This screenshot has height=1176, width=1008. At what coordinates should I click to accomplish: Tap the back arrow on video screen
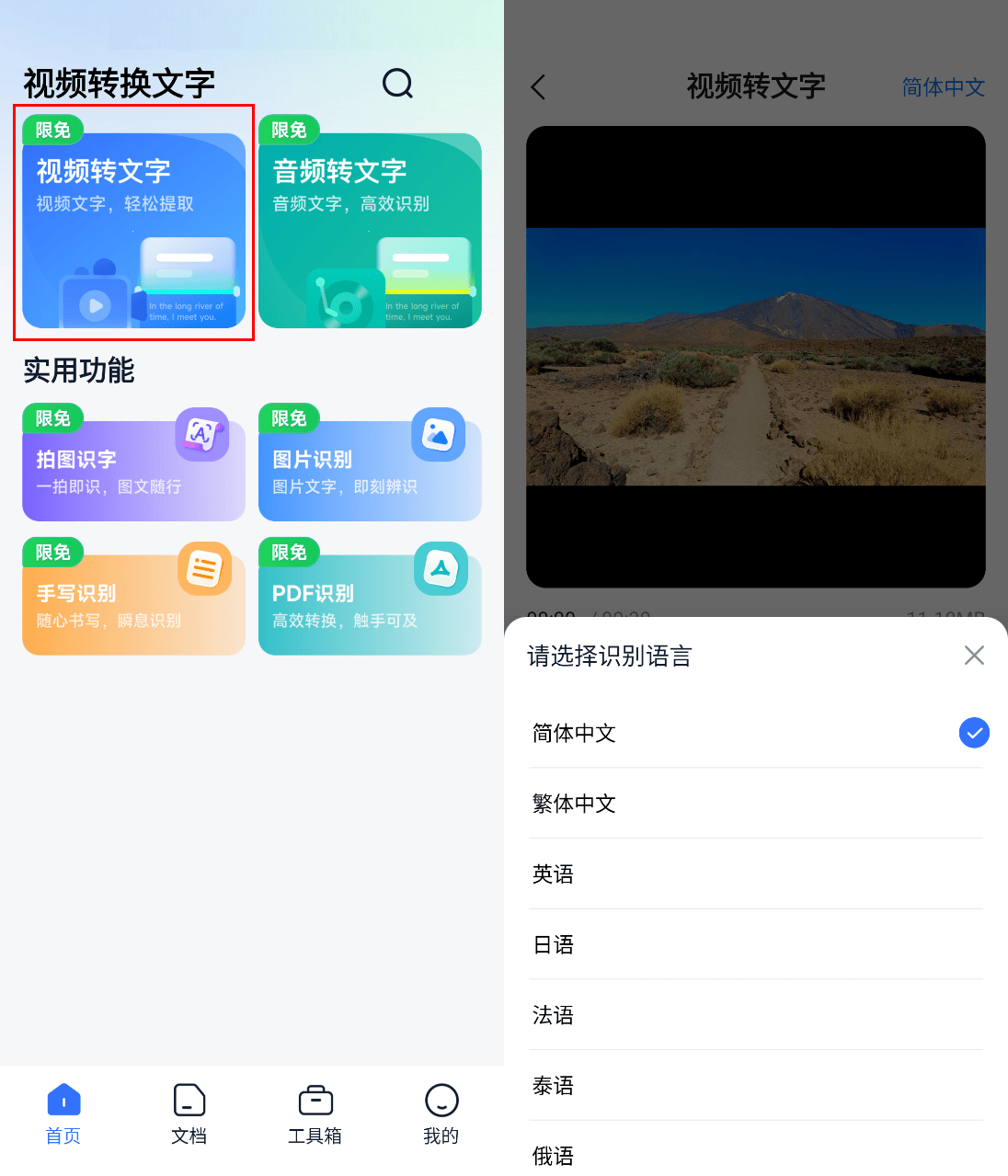pyautogui.click(x=537, y=86)
